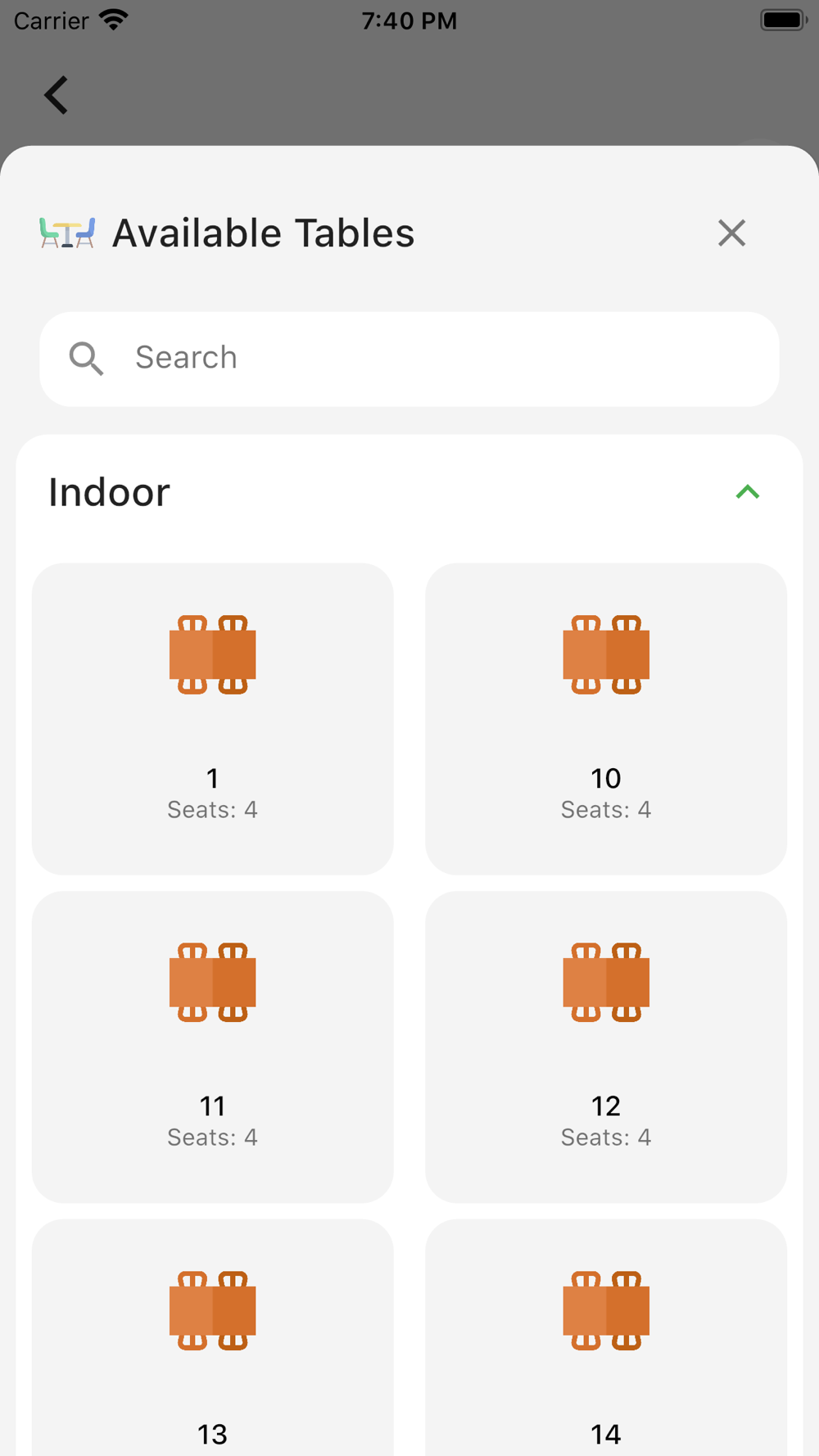This screenshot has height=1456, width=819.
Task: Open table 13
Action: point(213,1337)
